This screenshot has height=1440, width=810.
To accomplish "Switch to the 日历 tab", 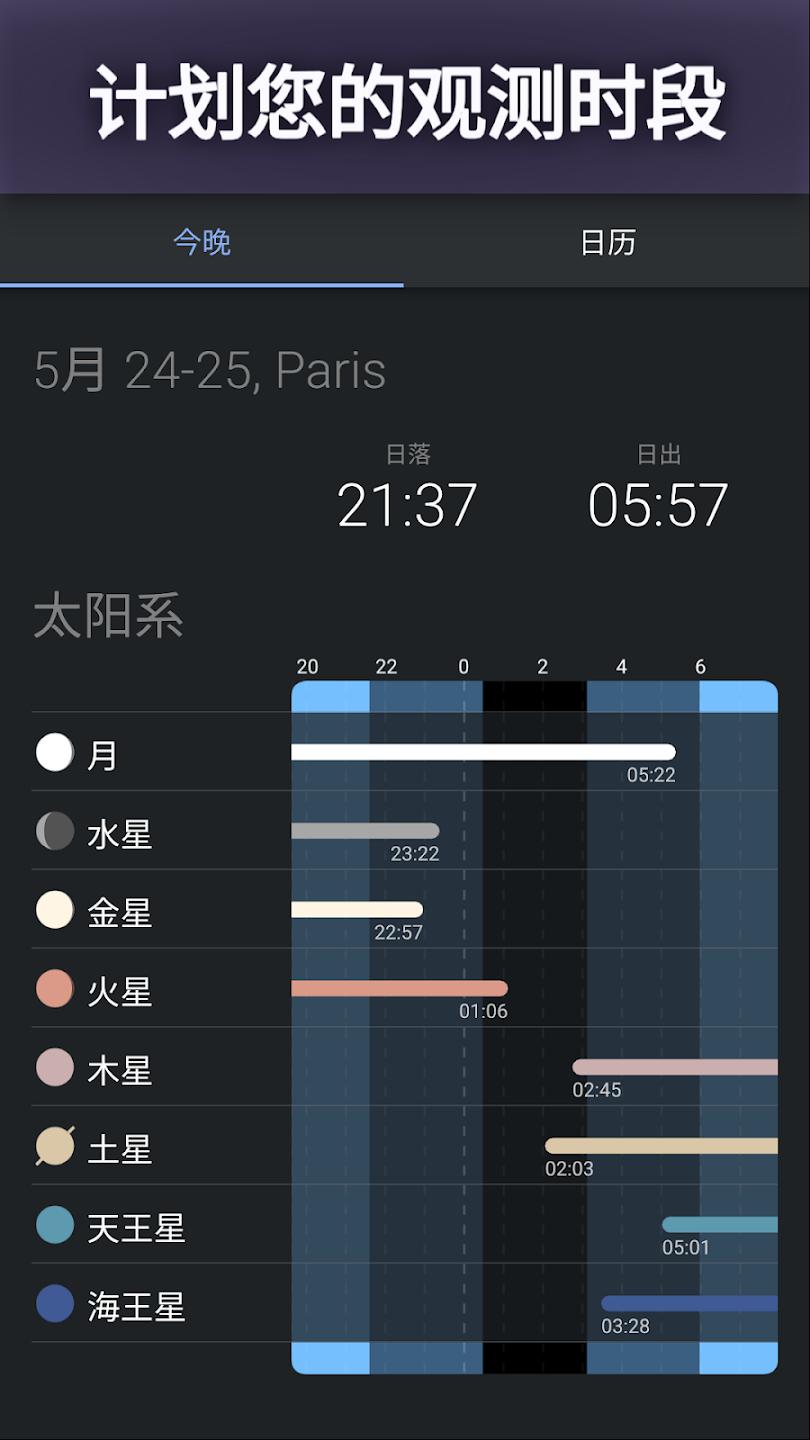I will coord(607,242).
